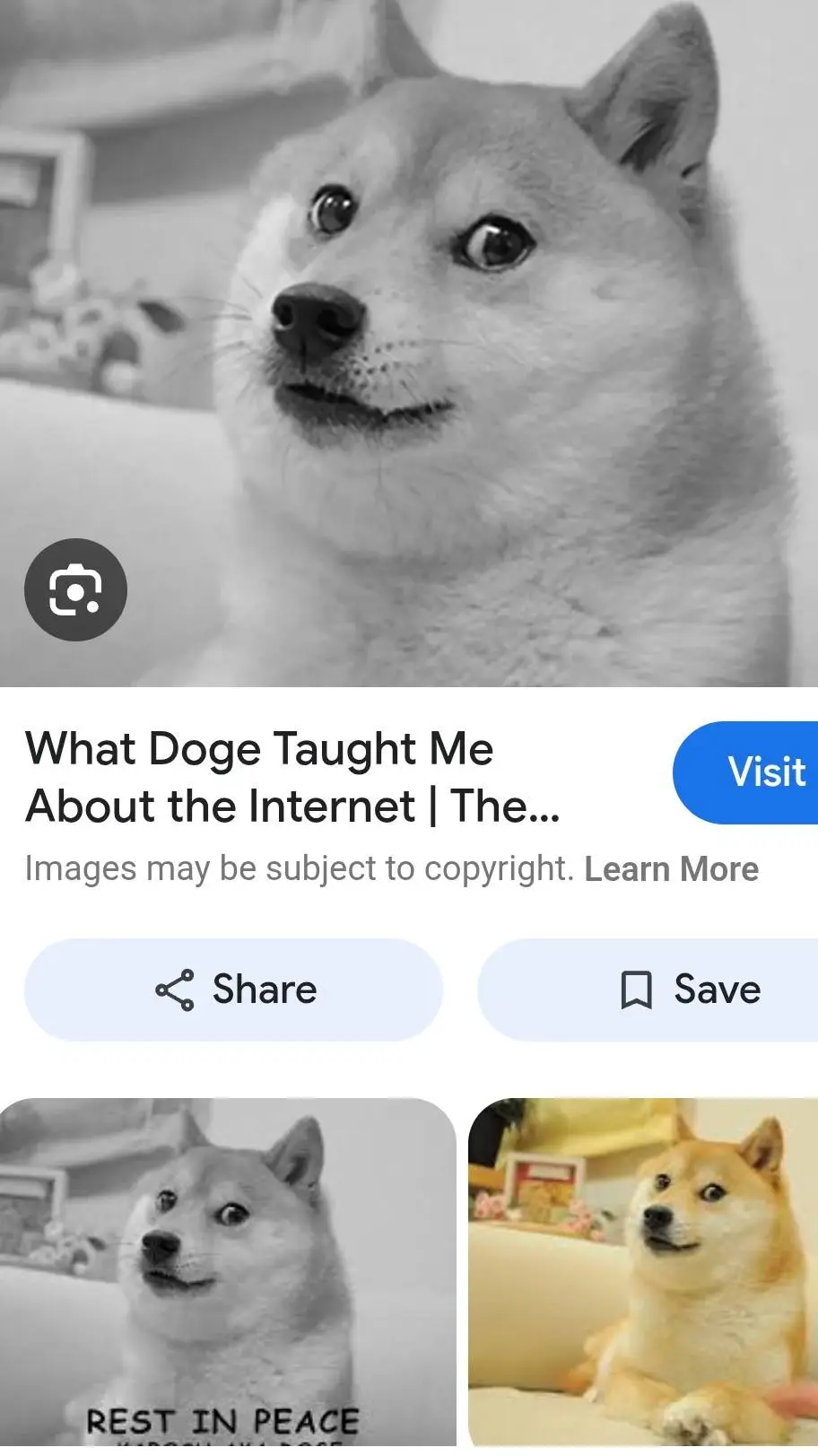The height and width of the screenshot is (1456, 818).
Task: Open the Learn More copyright link
Action: tap(671, 868)
